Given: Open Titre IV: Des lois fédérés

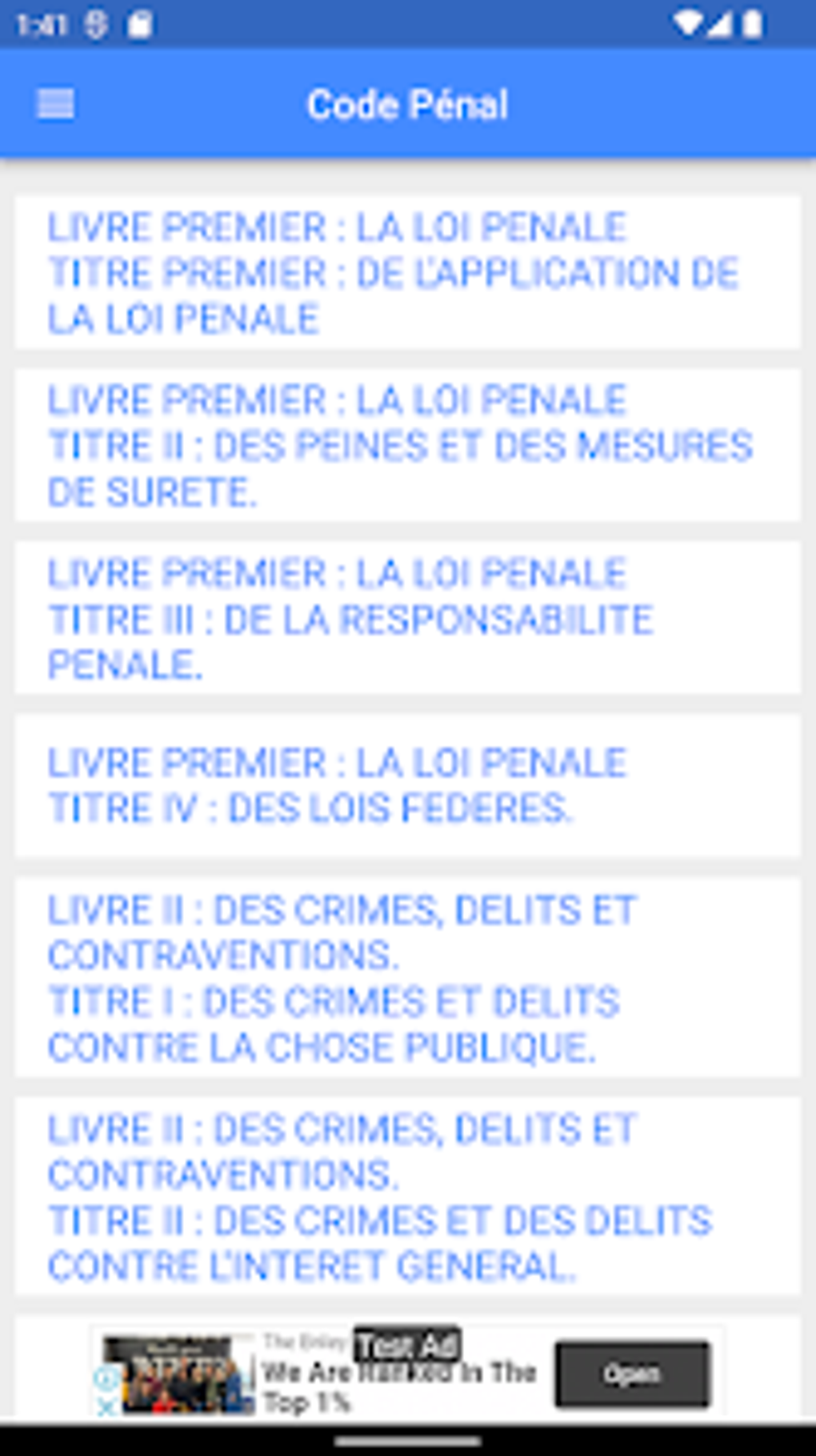Looking at the screenshot, I should click(x=407, y=785).
